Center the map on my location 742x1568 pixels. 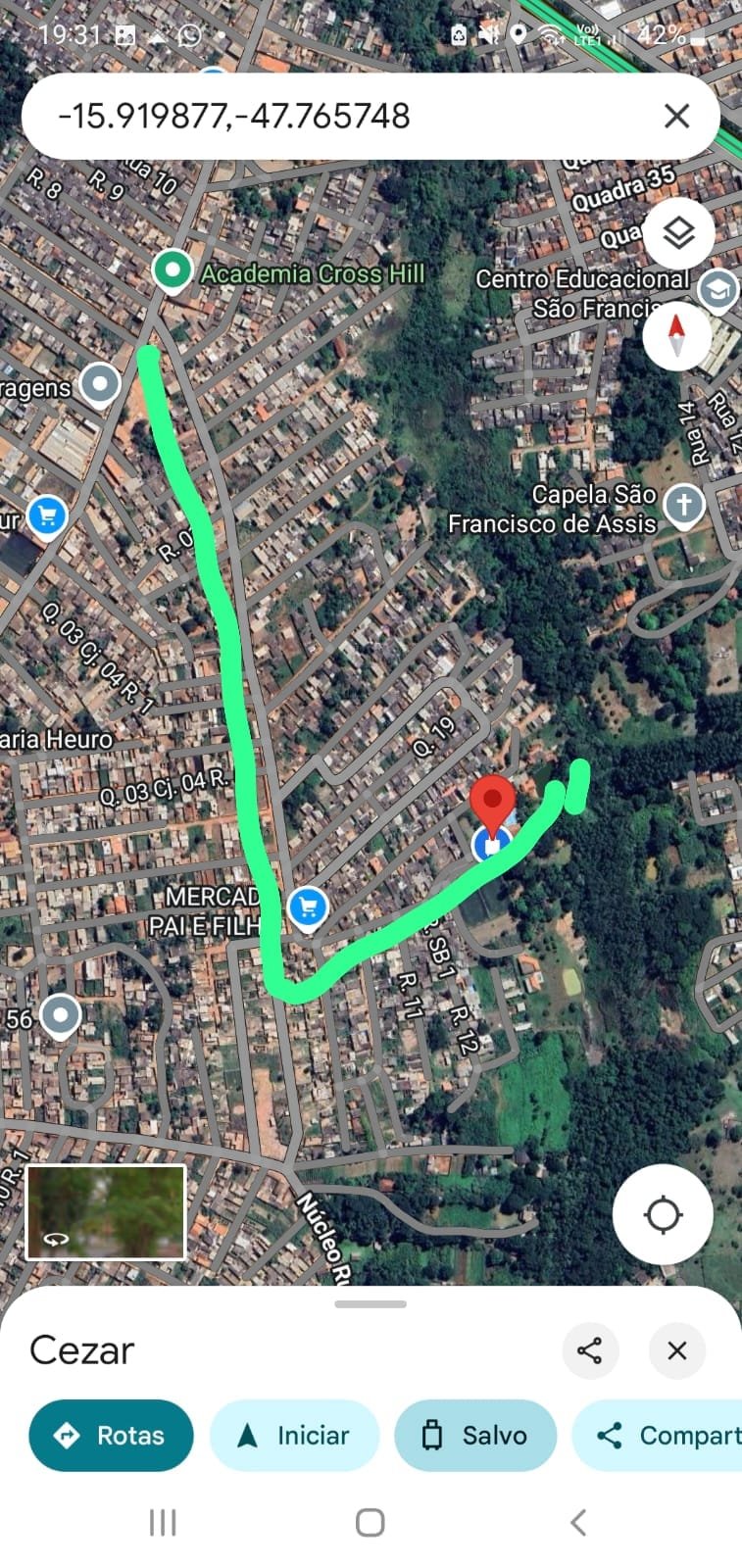click(x=663, y=1215)
